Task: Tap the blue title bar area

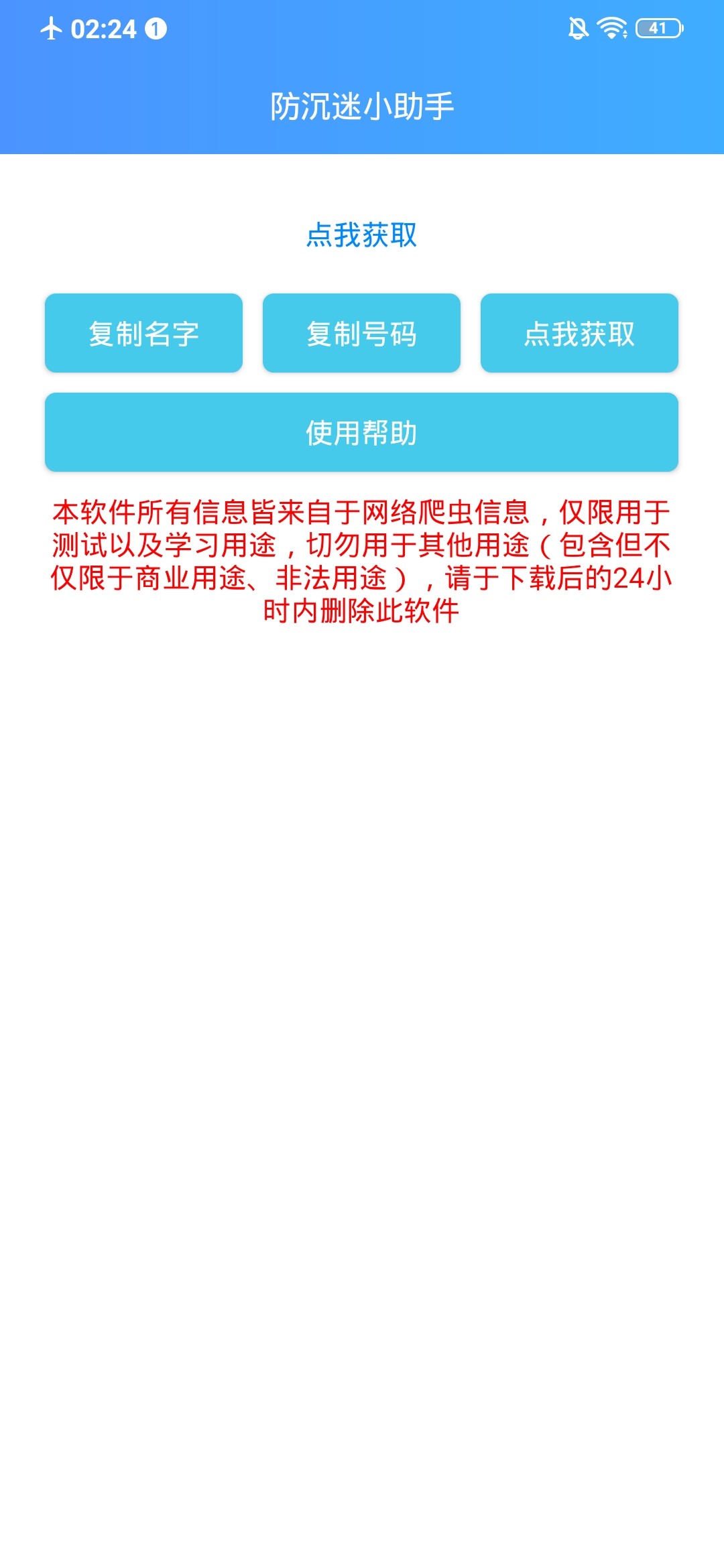Action: tap(362, 107)
